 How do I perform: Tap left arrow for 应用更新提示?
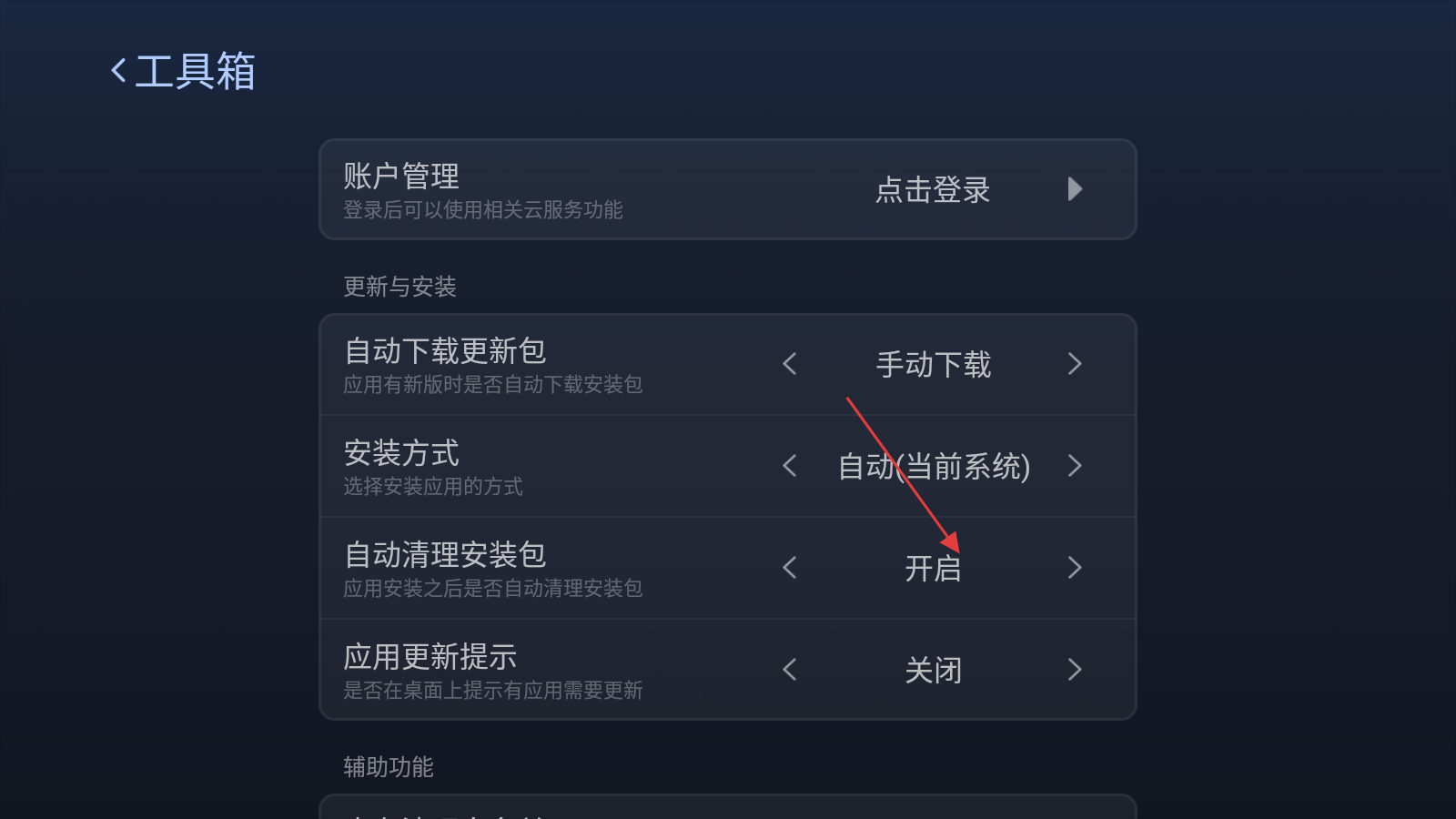coord(790,670)
